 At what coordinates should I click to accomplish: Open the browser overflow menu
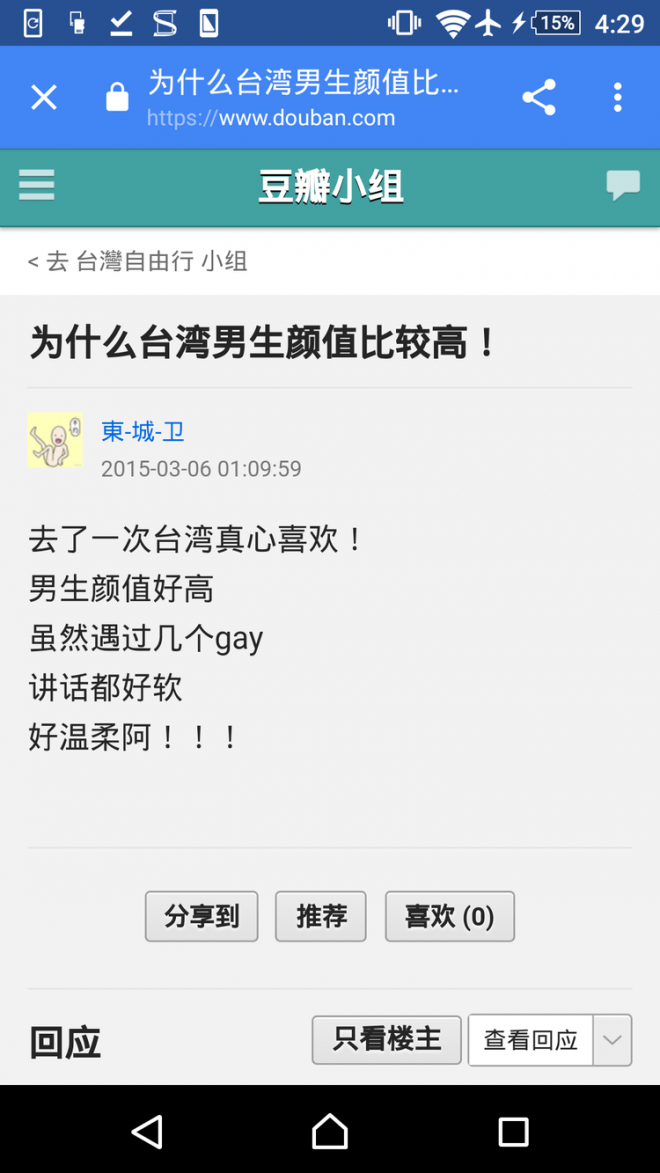coord(617,97)
